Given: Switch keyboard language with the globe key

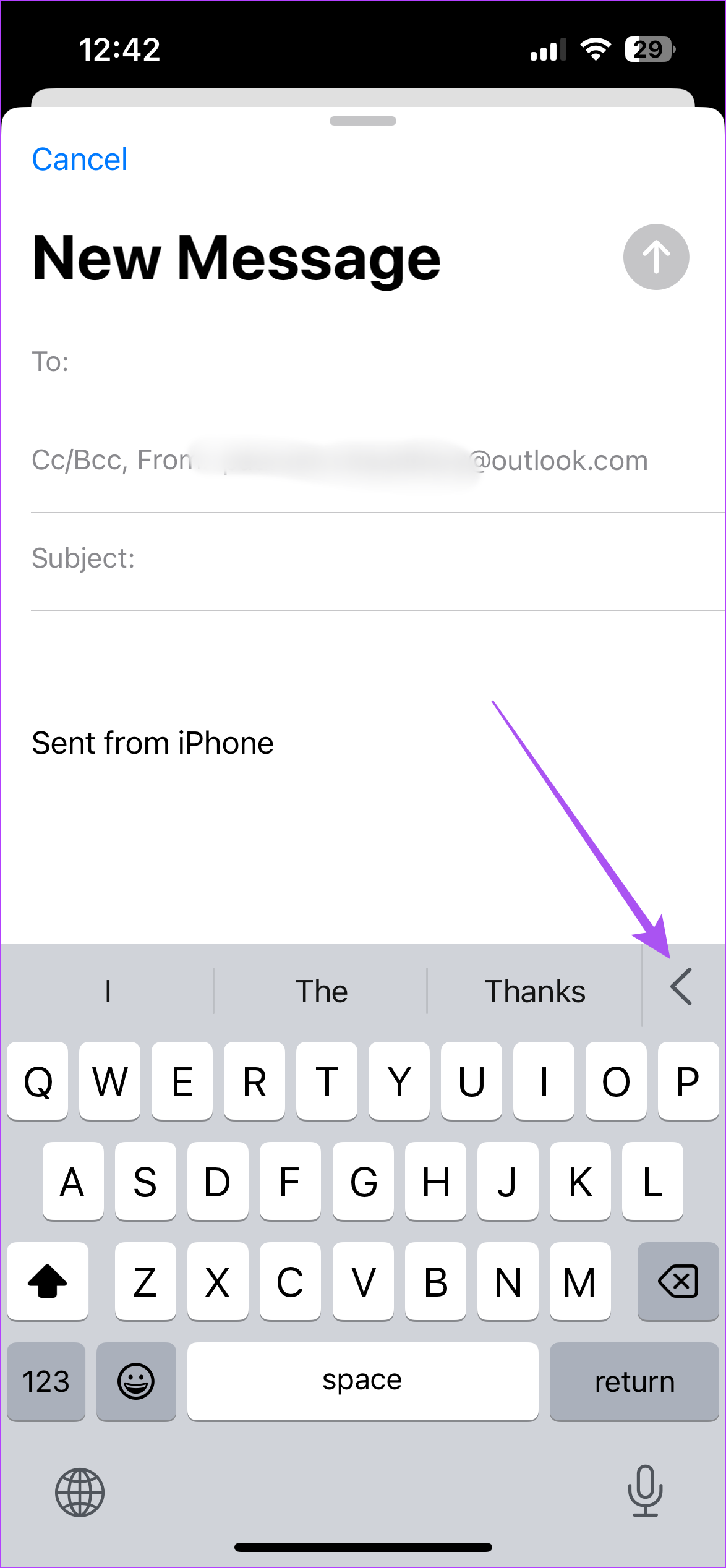Looking at the screenshot, I should pos(79,1493).
